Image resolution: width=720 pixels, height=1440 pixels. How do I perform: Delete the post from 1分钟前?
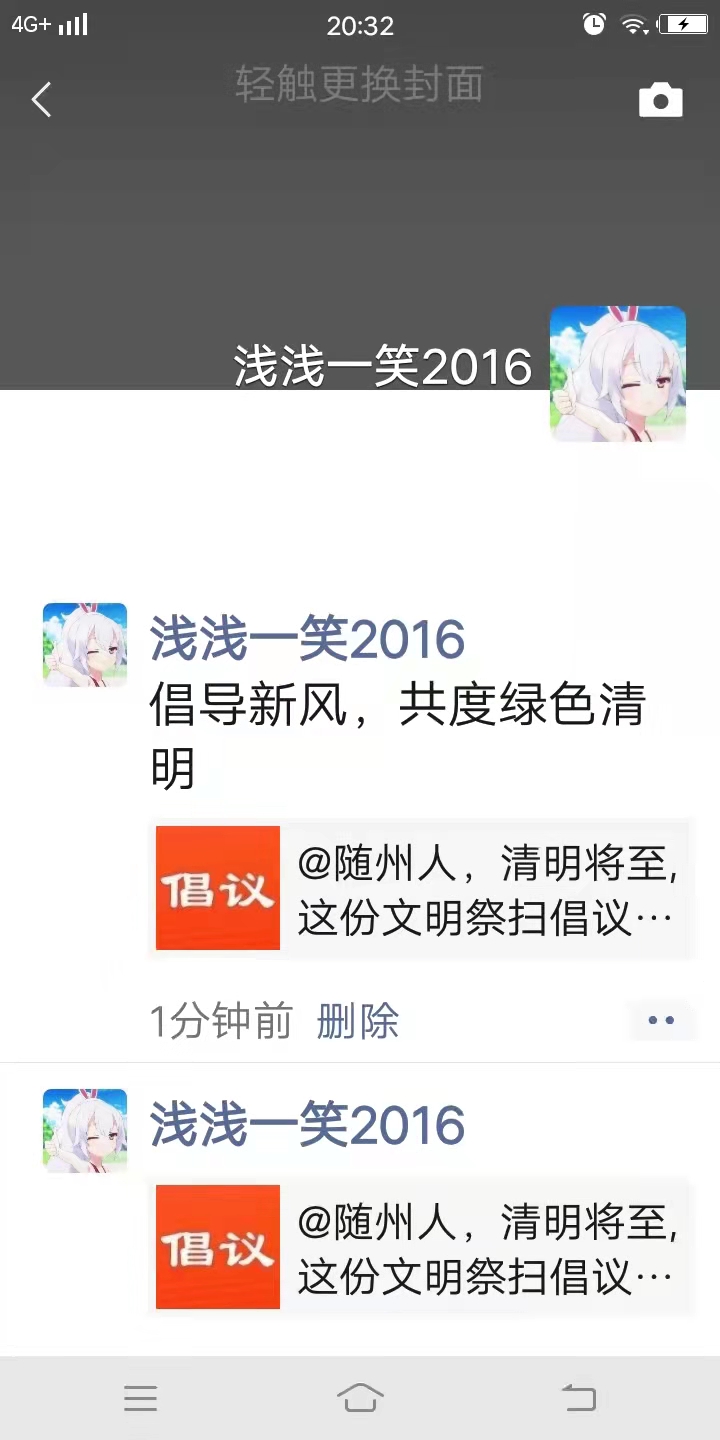point(358,1021)
